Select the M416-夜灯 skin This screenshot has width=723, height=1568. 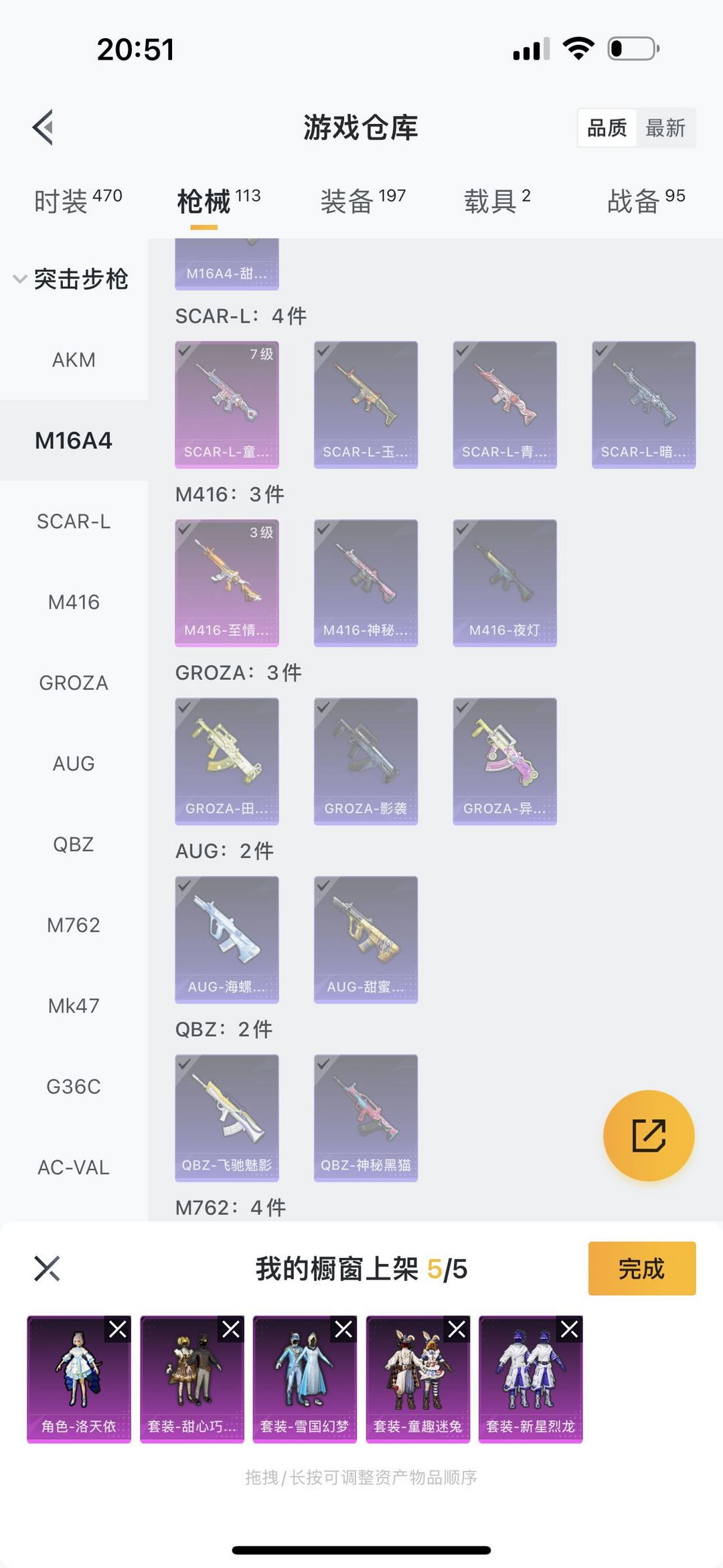505,583
